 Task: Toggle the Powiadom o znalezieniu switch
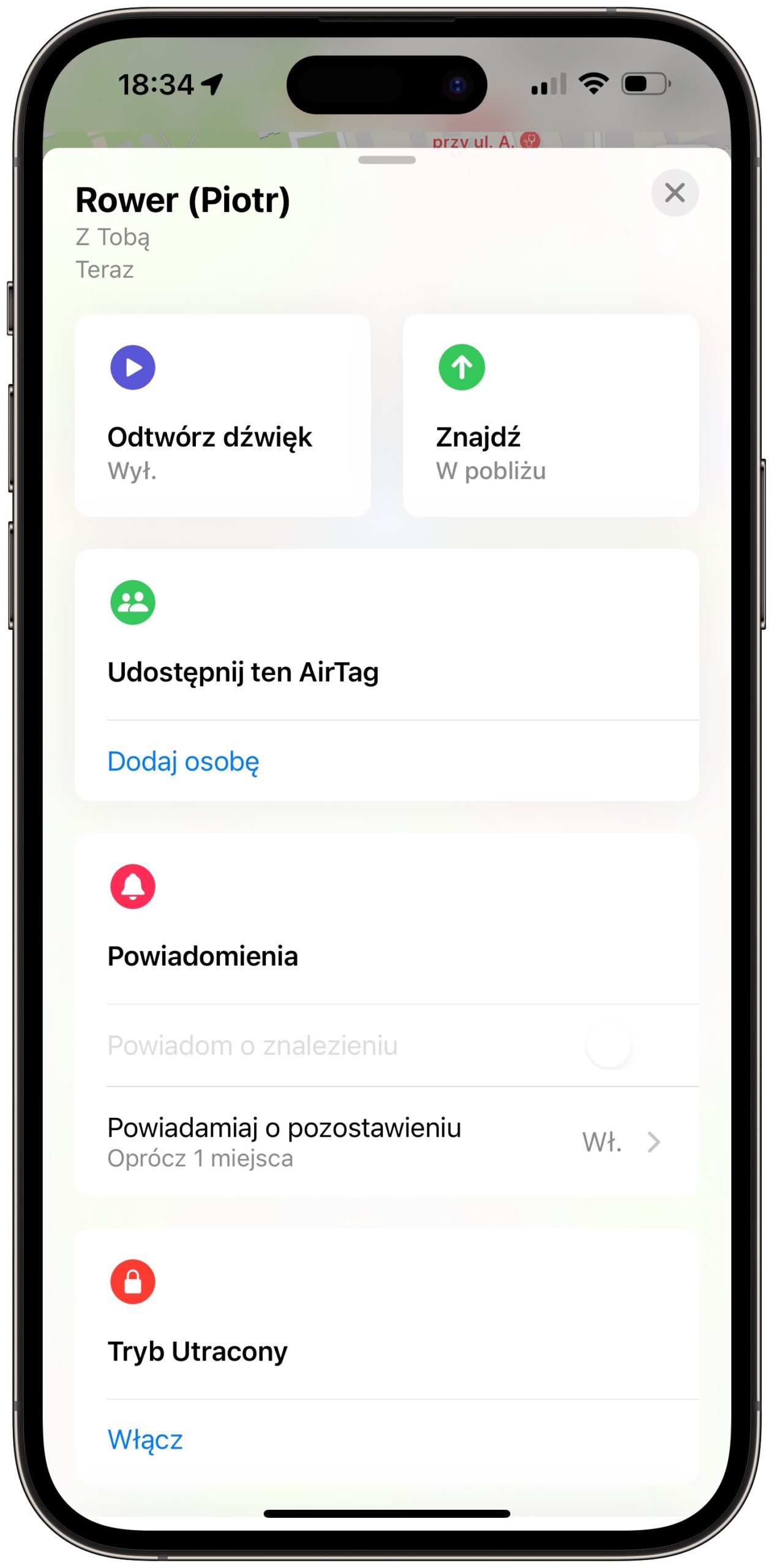(x=625, y=1046)
